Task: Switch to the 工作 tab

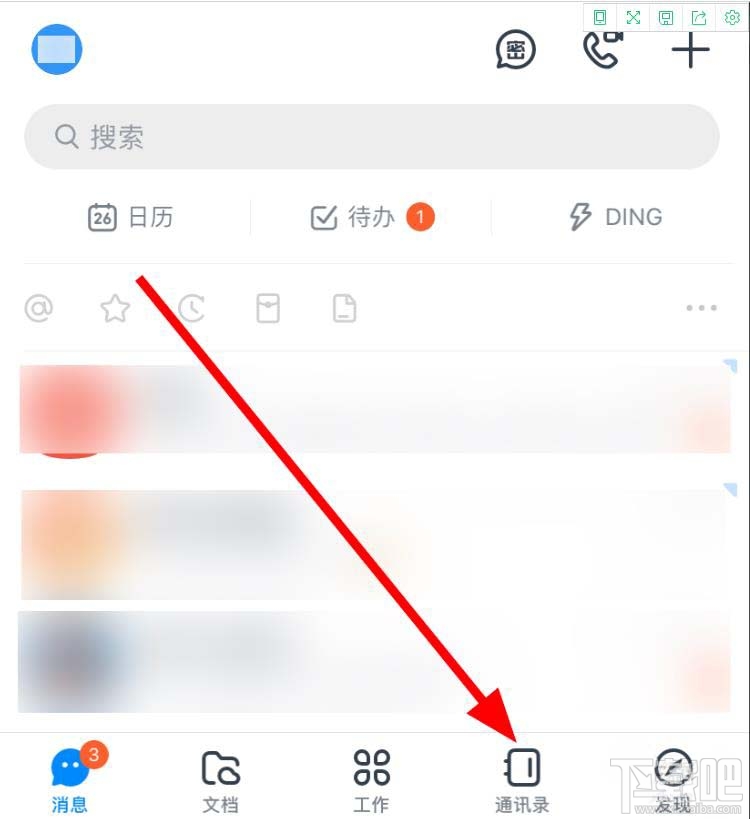Action: click(x=371, y=780)
